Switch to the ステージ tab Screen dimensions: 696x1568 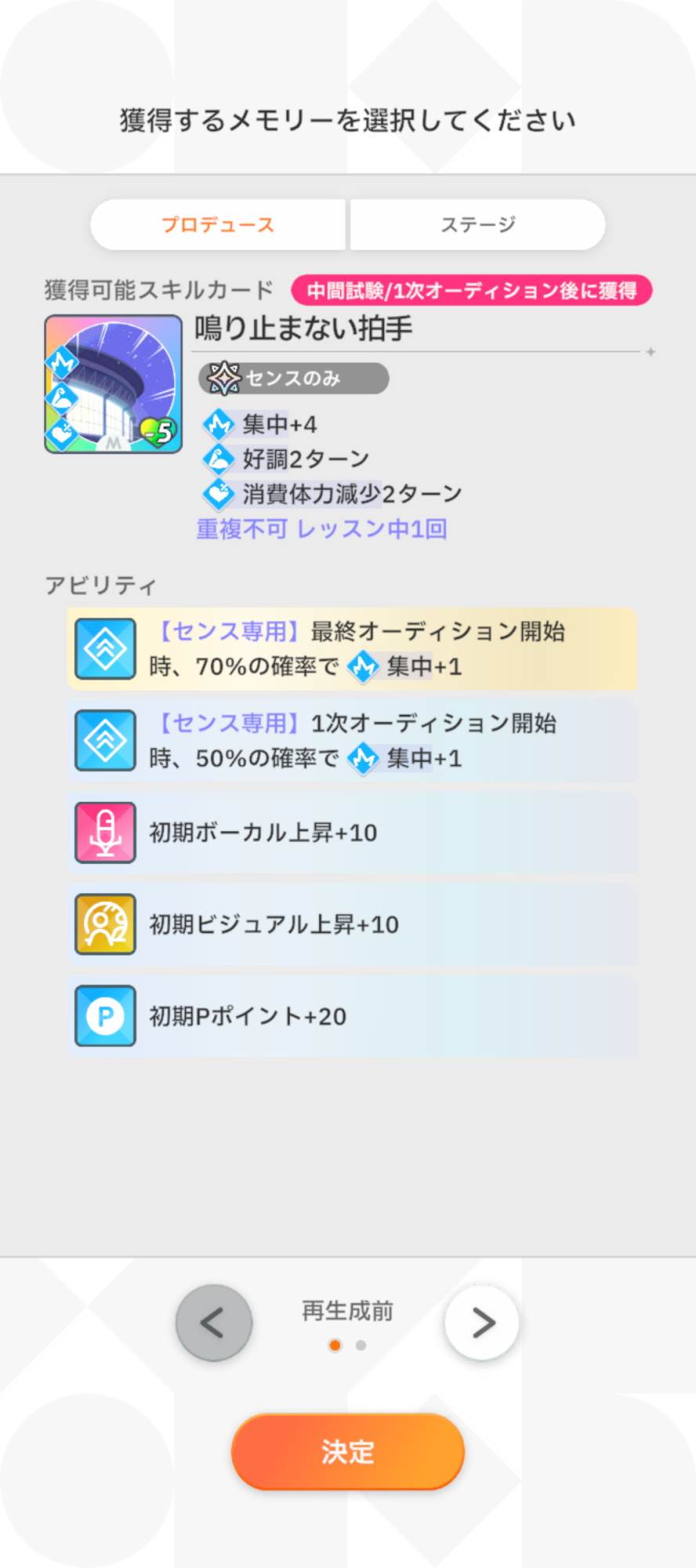(477, 225)
